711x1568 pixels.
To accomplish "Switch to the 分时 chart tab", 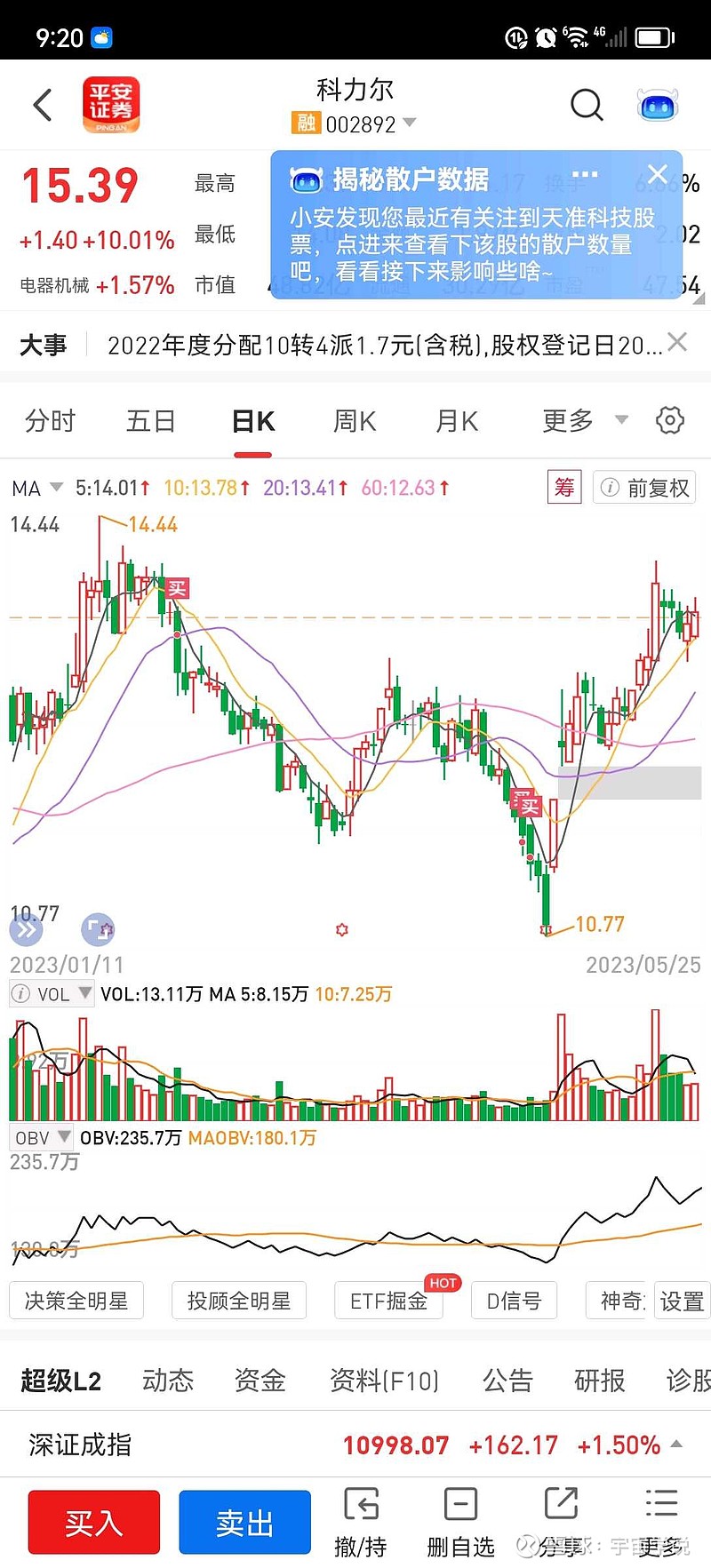I will tap(51, 421).
